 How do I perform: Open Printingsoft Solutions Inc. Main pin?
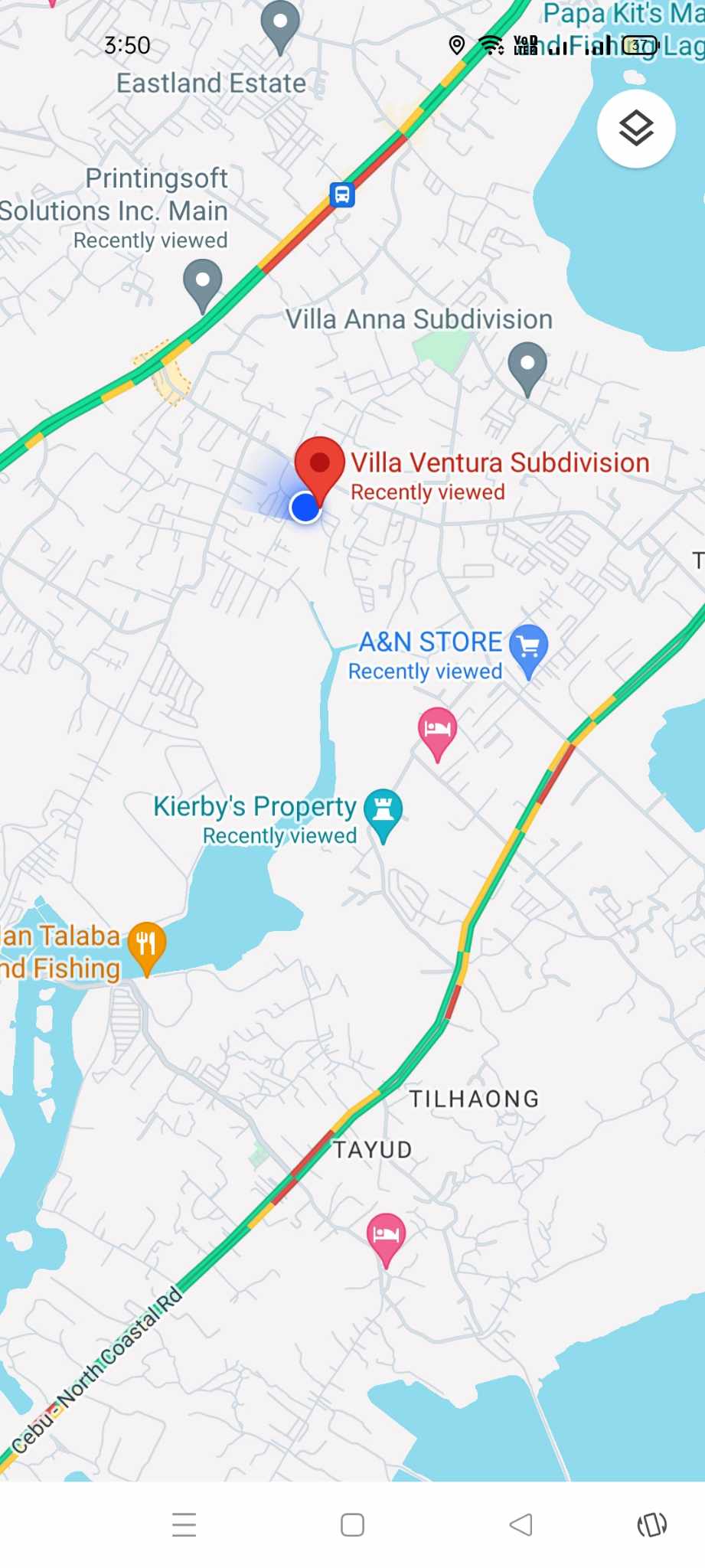coord(203,282)
